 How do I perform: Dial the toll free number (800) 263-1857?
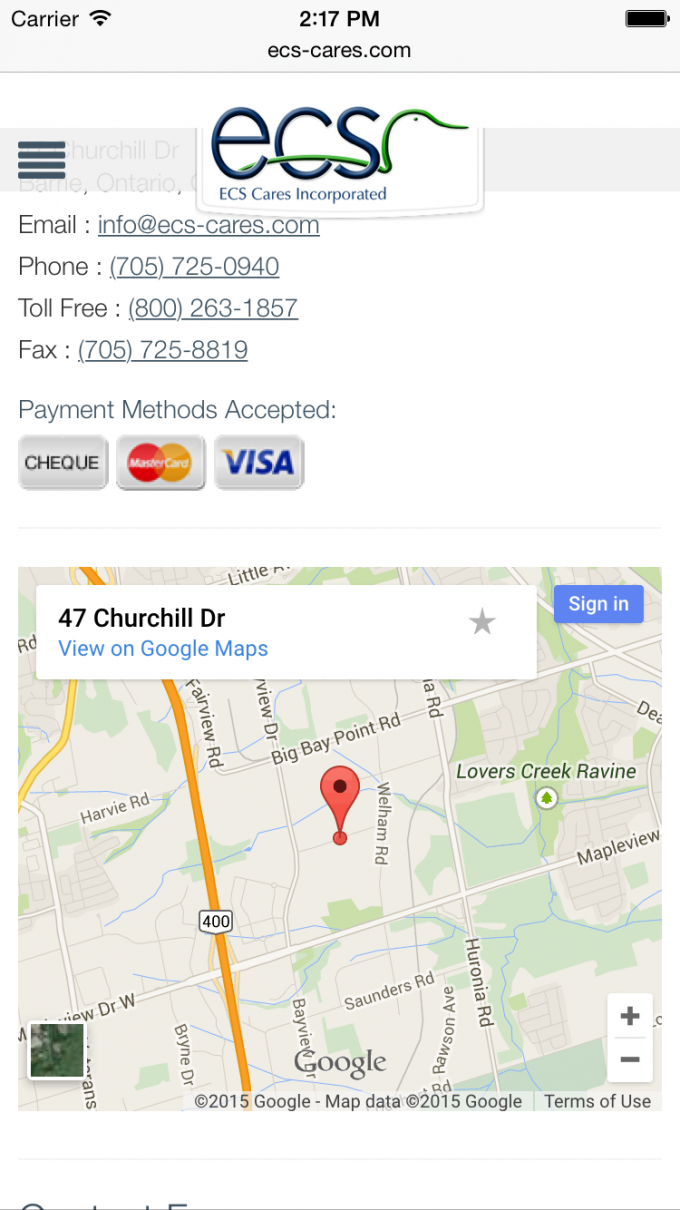(213, 308)
